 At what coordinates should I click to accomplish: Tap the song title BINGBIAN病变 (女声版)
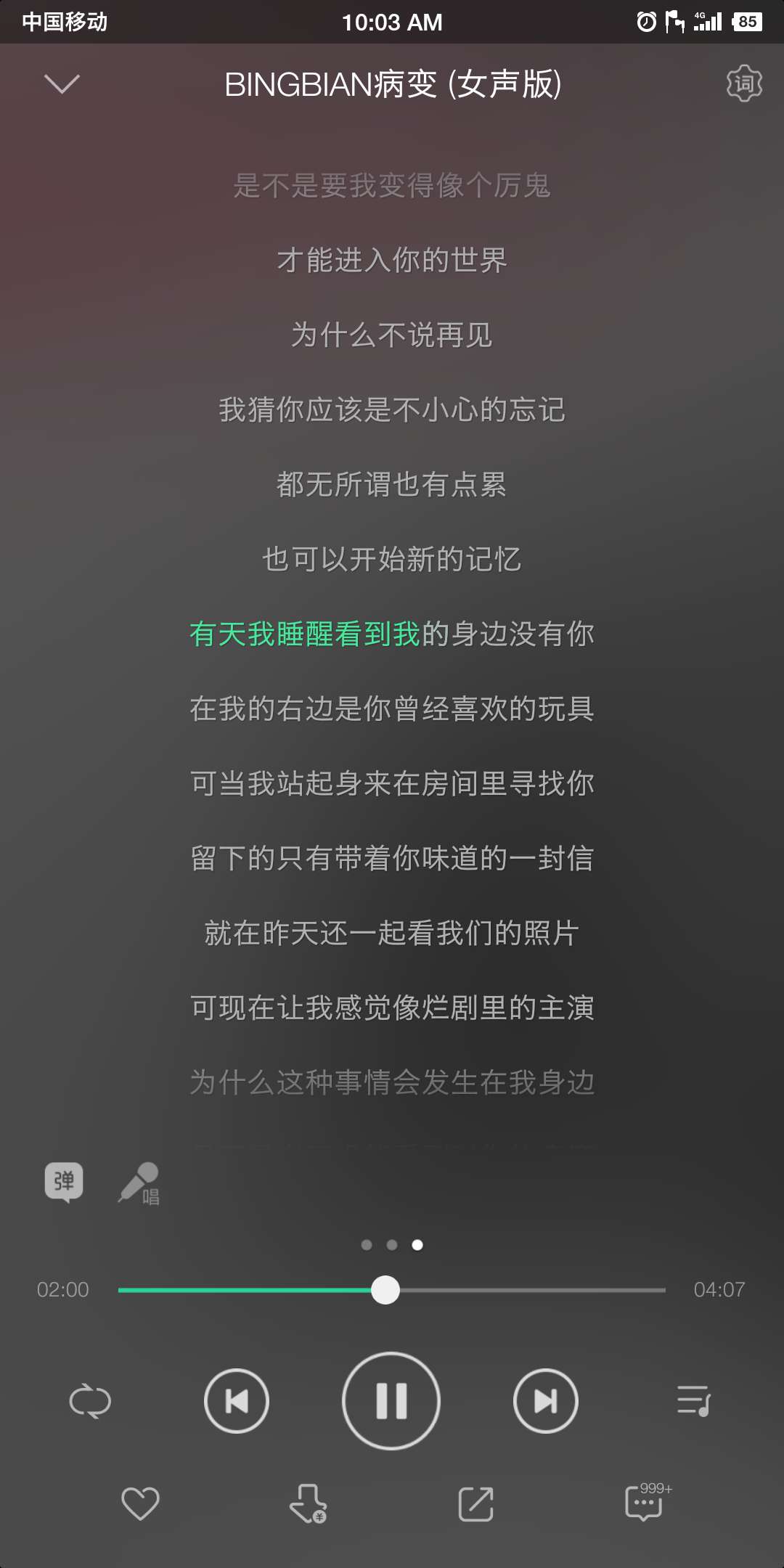(x=392, y=85)
